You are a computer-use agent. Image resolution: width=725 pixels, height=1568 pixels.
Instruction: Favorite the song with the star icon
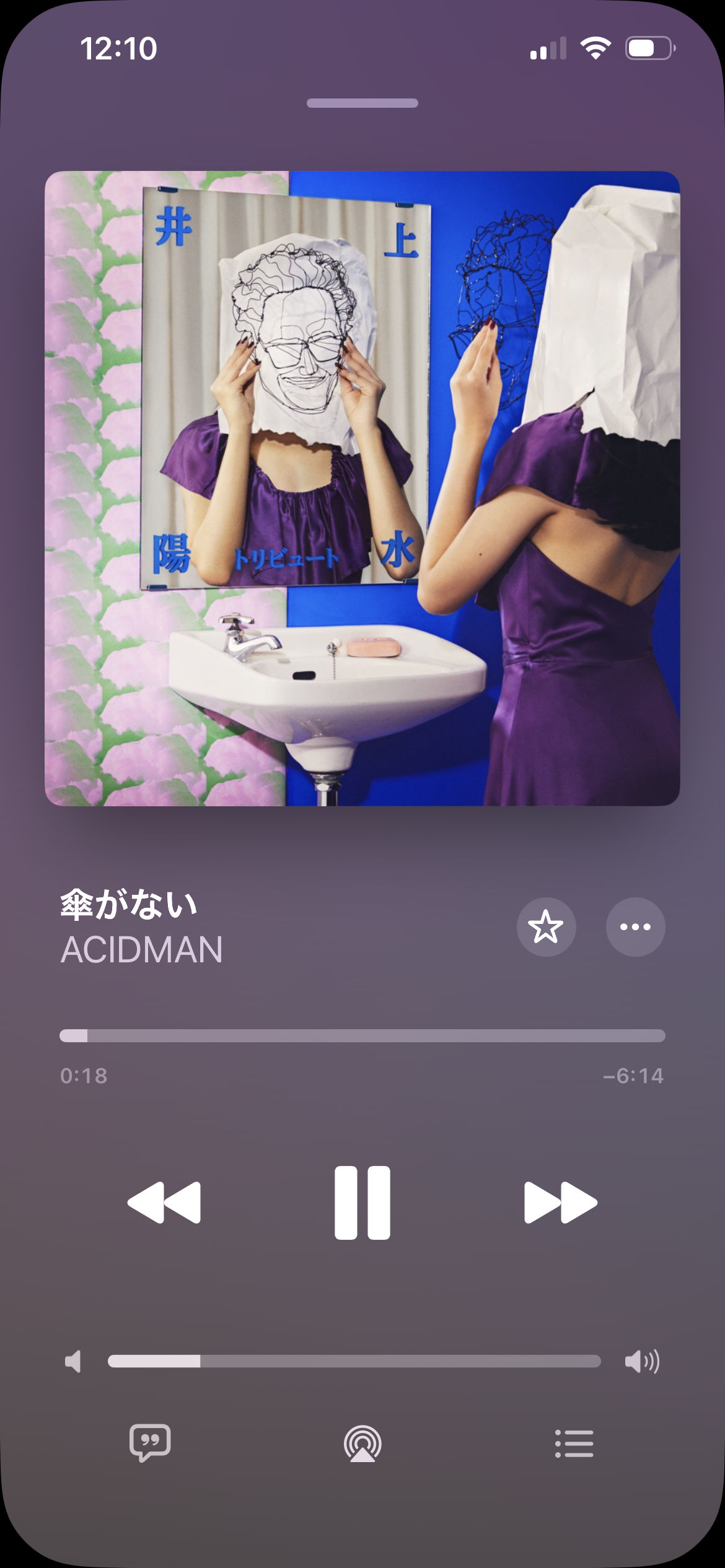(546, 927)
